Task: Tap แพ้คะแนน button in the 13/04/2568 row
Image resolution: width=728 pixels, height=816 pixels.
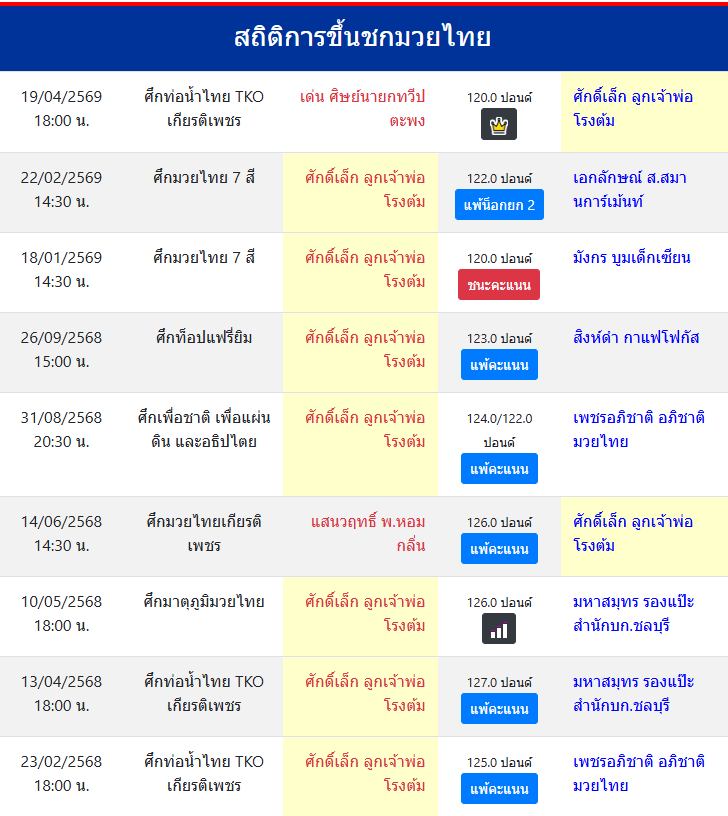Action: point(499,709)
